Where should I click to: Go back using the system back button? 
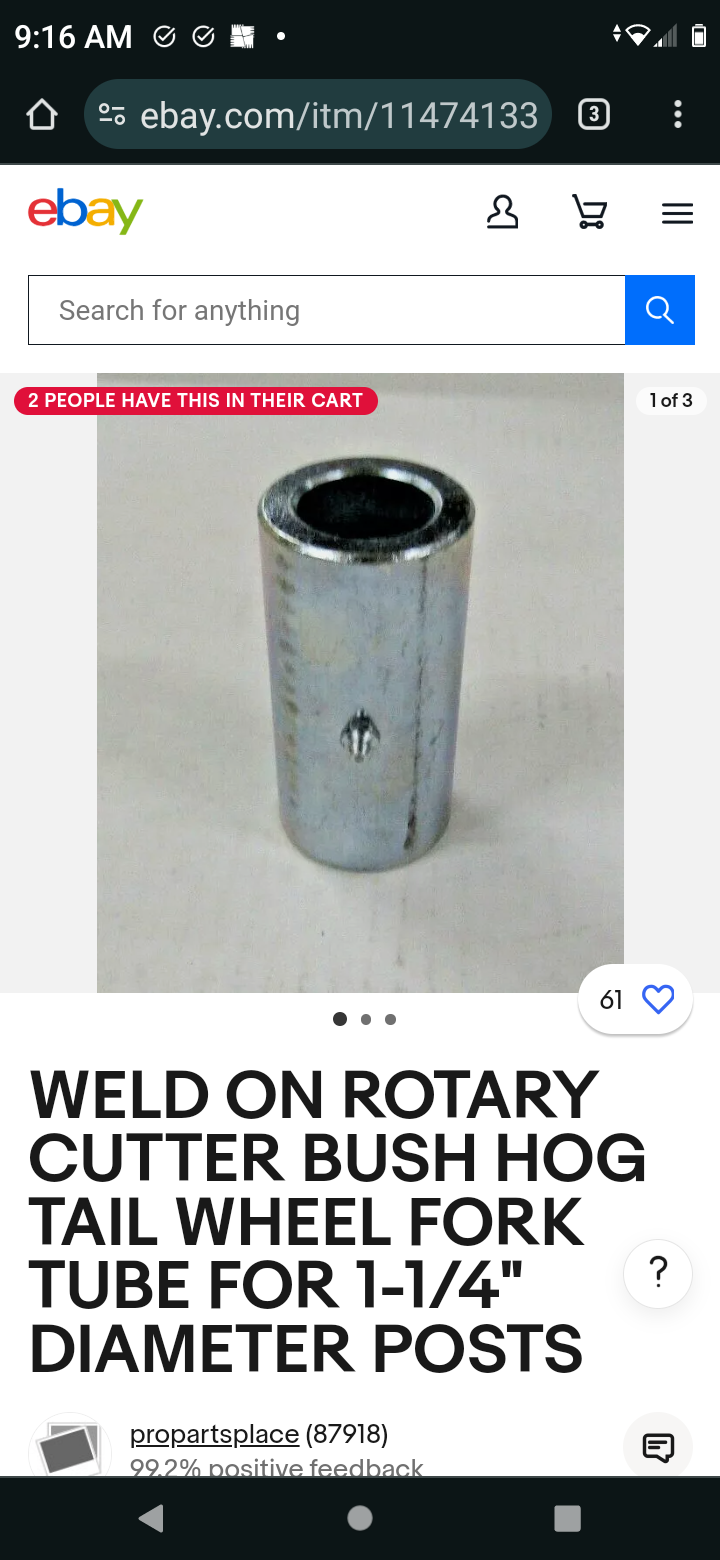[x=151, y=1518]
